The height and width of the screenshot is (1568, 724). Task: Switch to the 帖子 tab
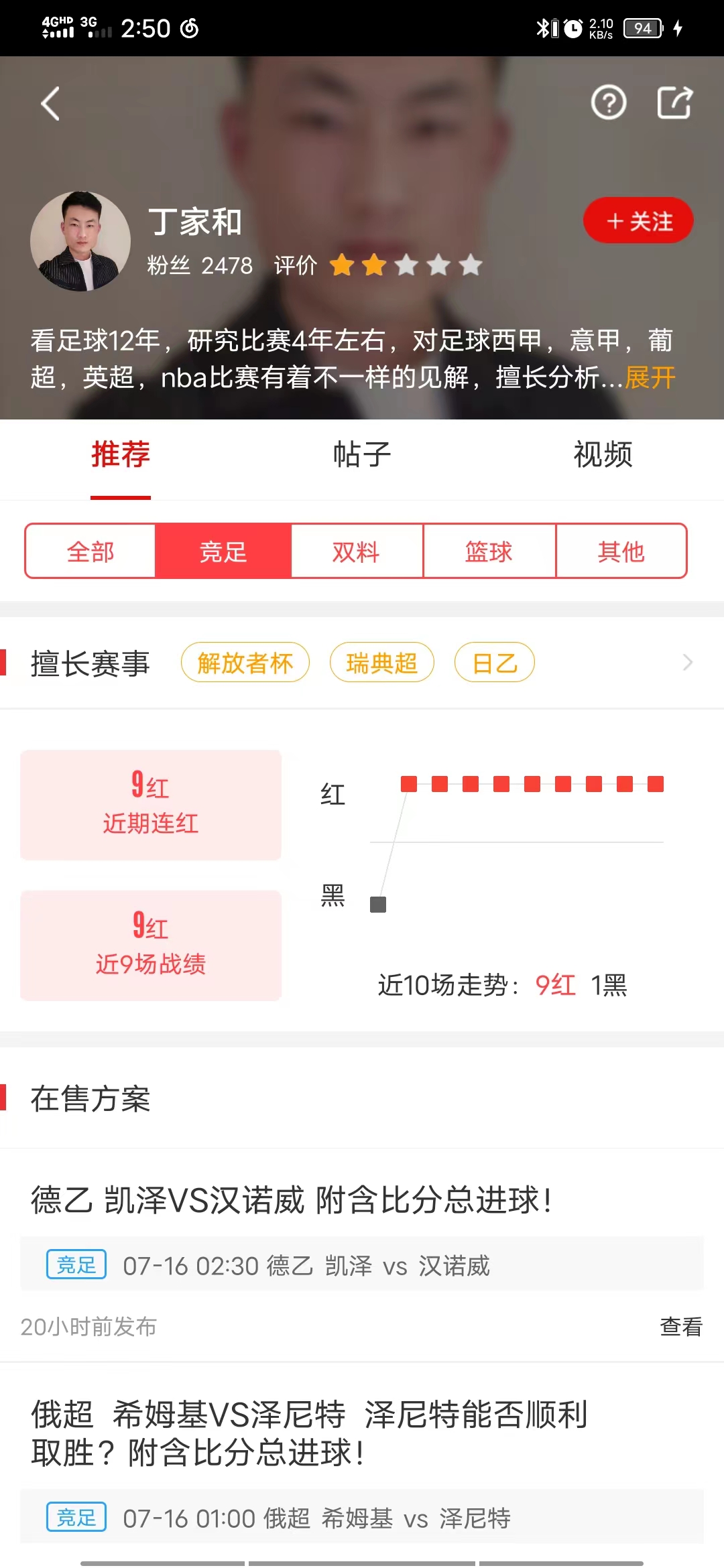[362, 454]
